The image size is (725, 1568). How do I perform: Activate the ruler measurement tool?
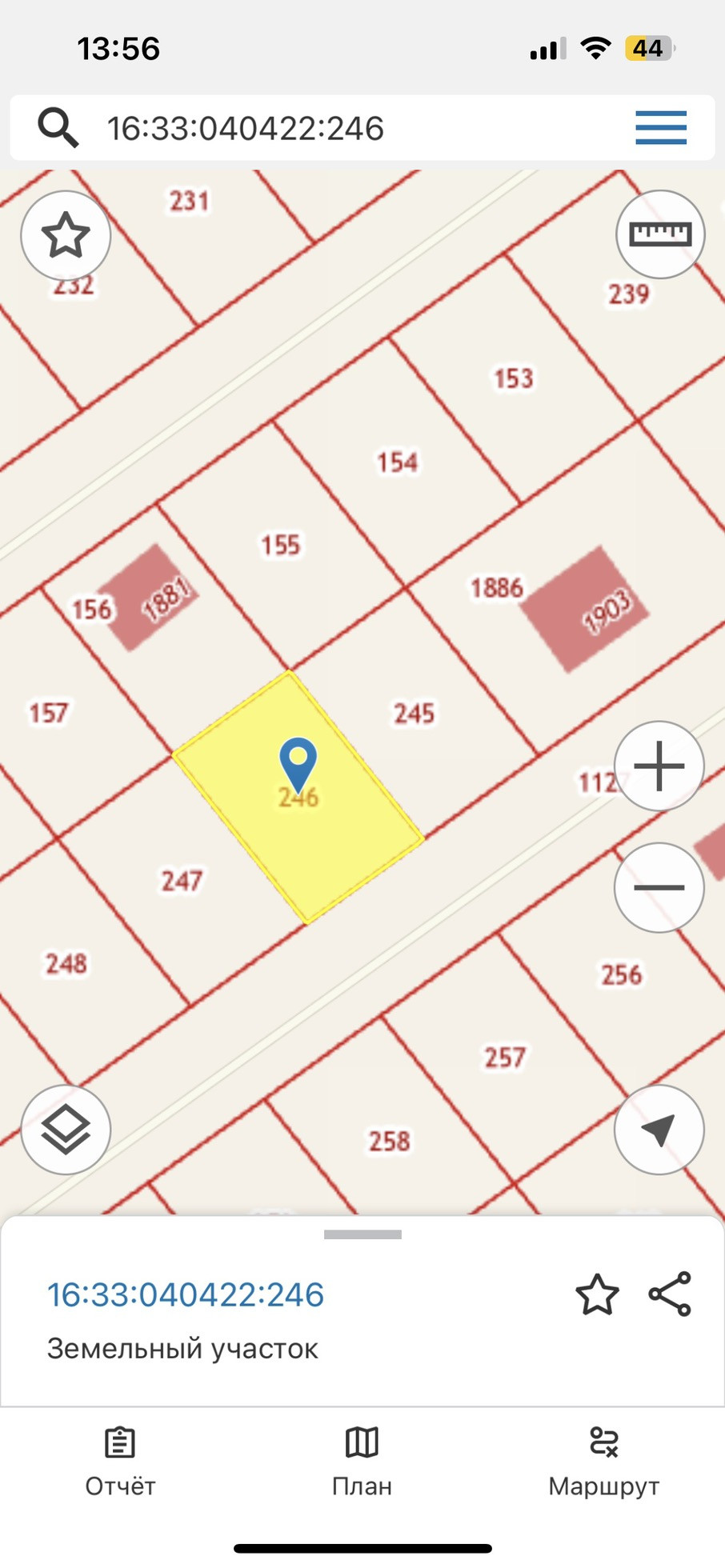coord(659,234)
